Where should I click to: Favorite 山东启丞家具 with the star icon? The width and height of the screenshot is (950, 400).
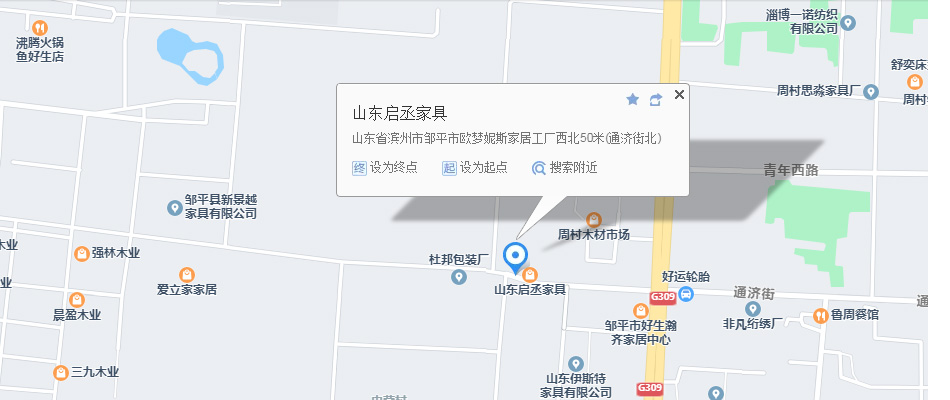632,99
